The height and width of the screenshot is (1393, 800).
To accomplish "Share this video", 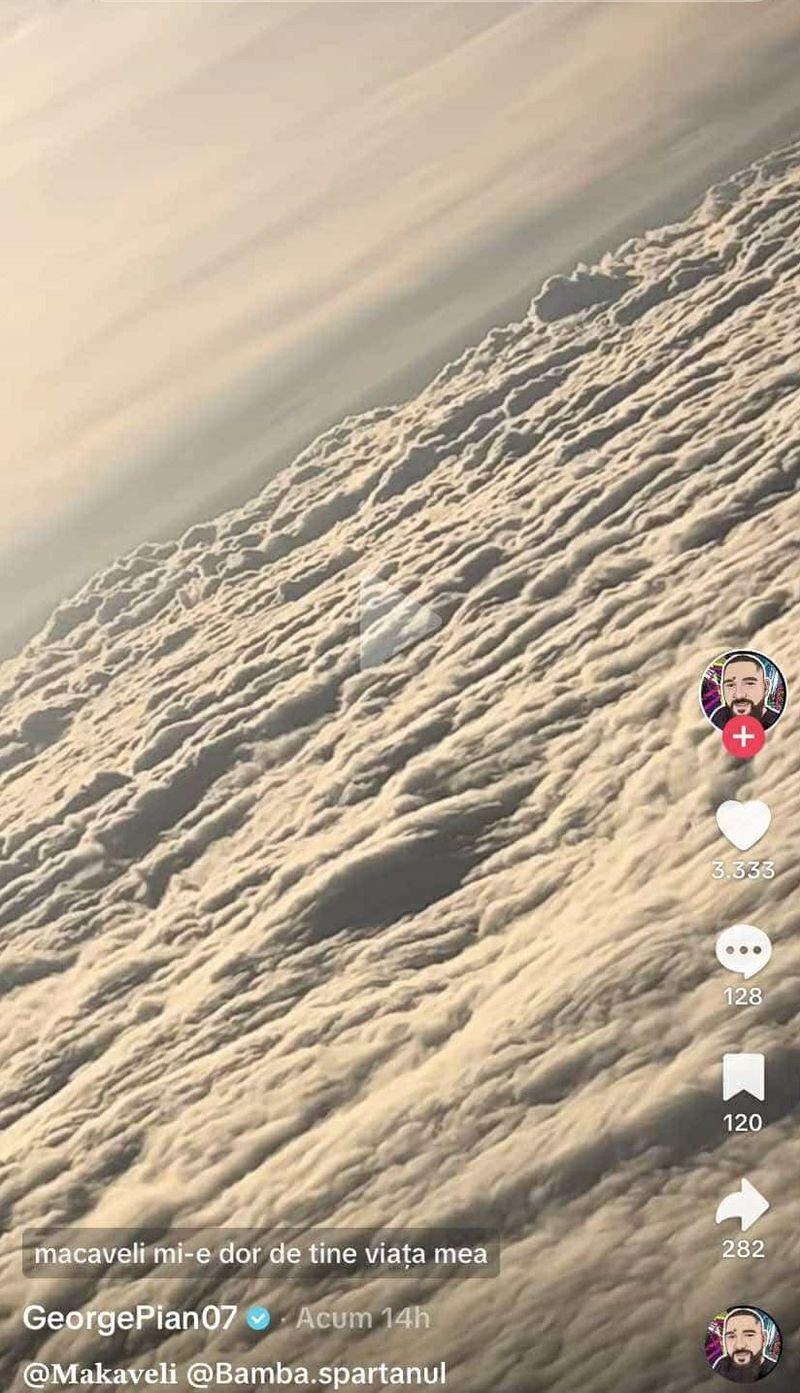I will [743, 1205].
